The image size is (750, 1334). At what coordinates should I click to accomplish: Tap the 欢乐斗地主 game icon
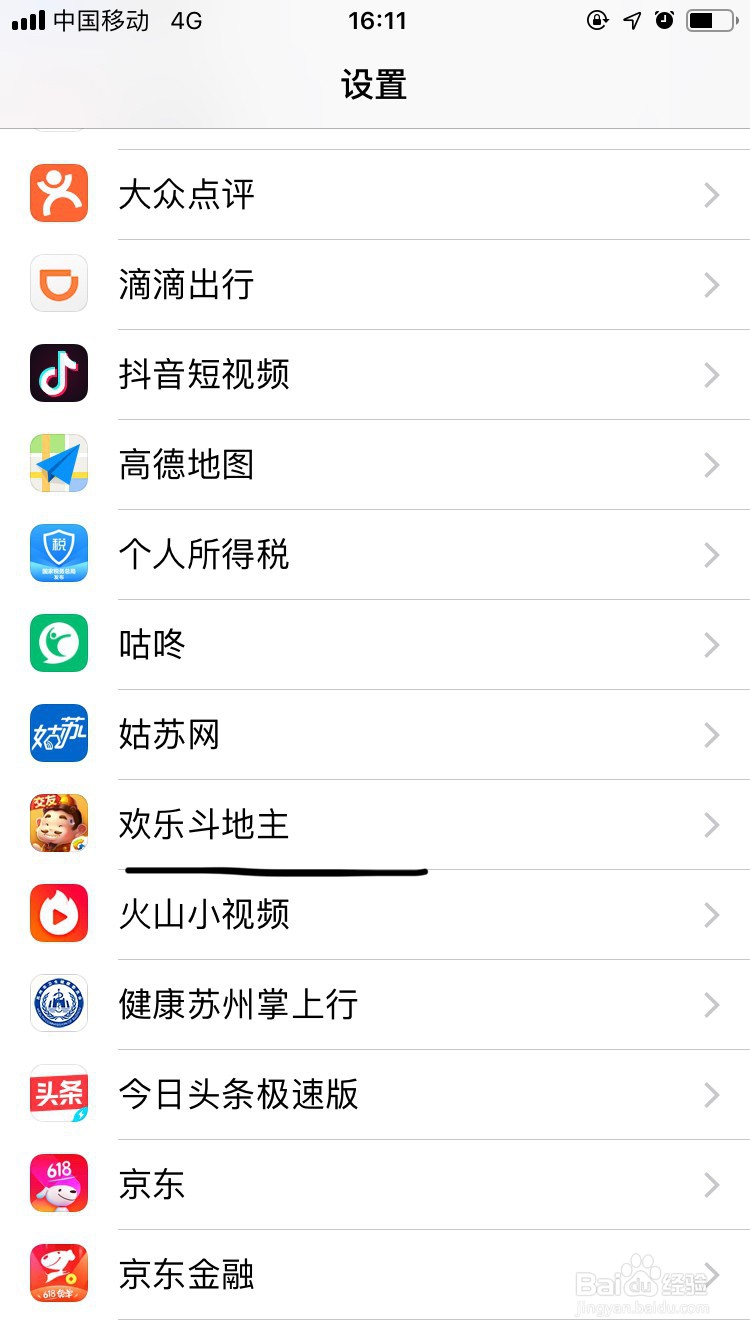coord(58,823)
